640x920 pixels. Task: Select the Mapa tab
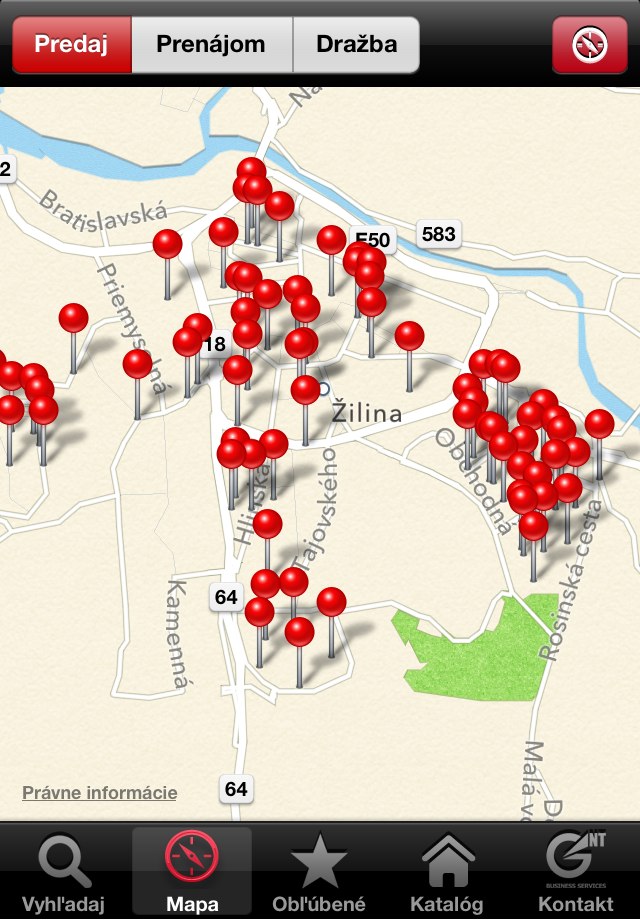point(191,872)
